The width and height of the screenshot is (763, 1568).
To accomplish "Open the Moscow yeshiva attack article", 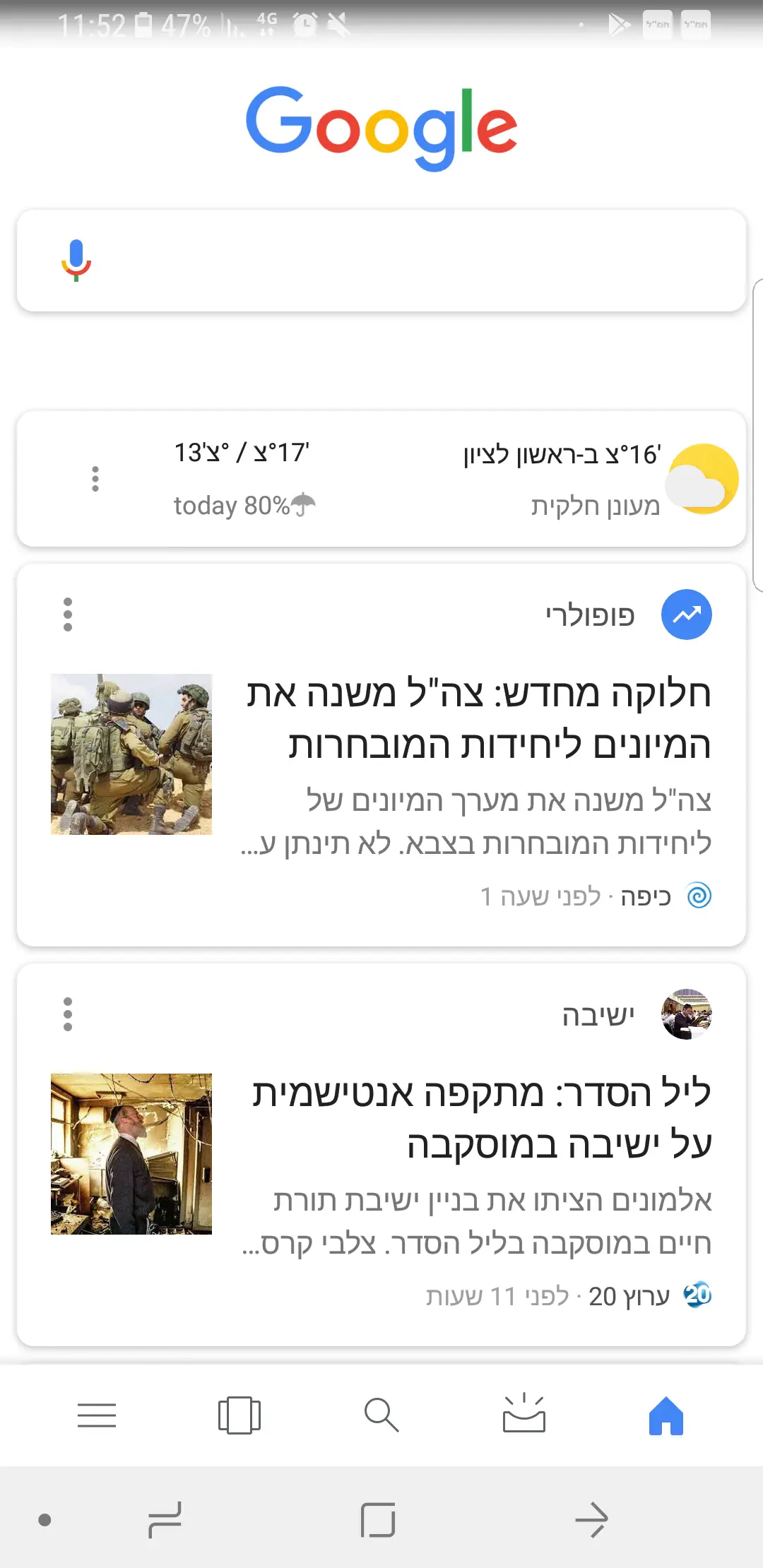I will [x=480, y=1119].
